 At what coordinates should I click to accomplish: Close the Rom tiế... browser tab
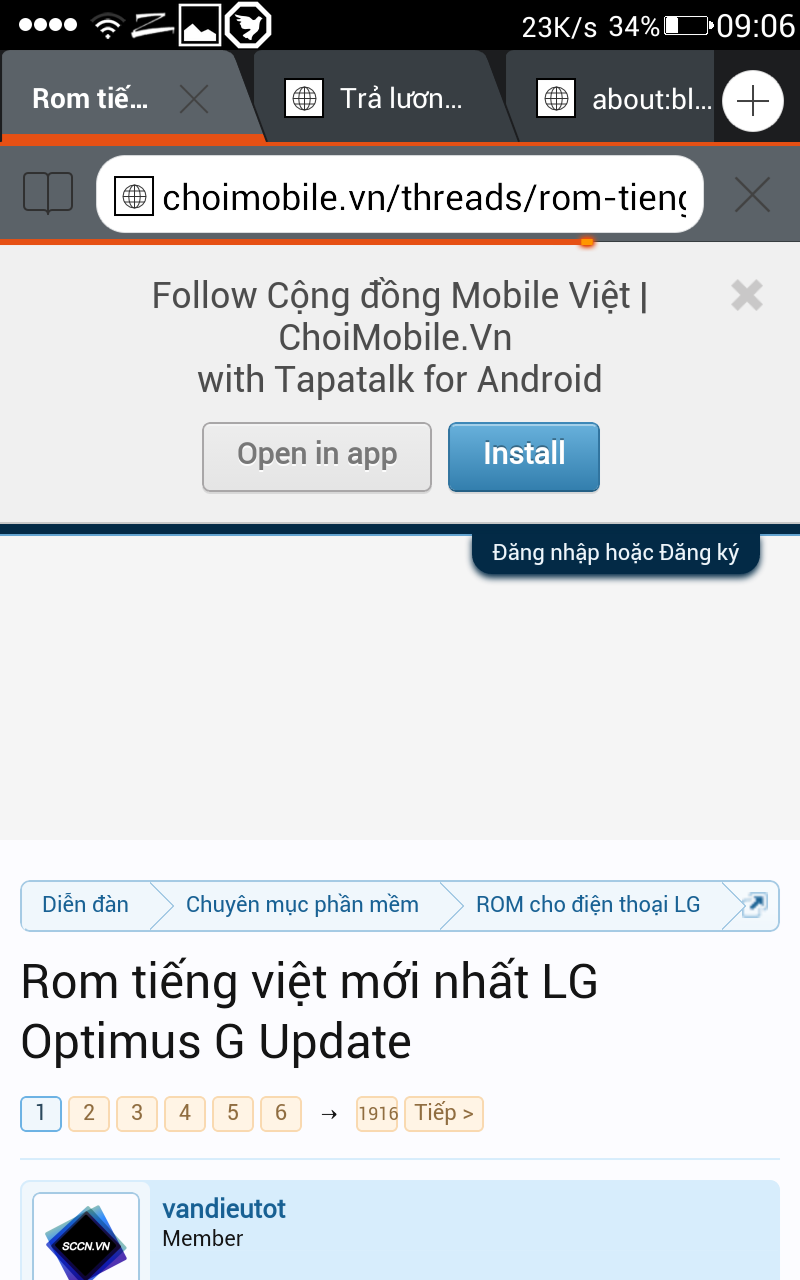193,99
